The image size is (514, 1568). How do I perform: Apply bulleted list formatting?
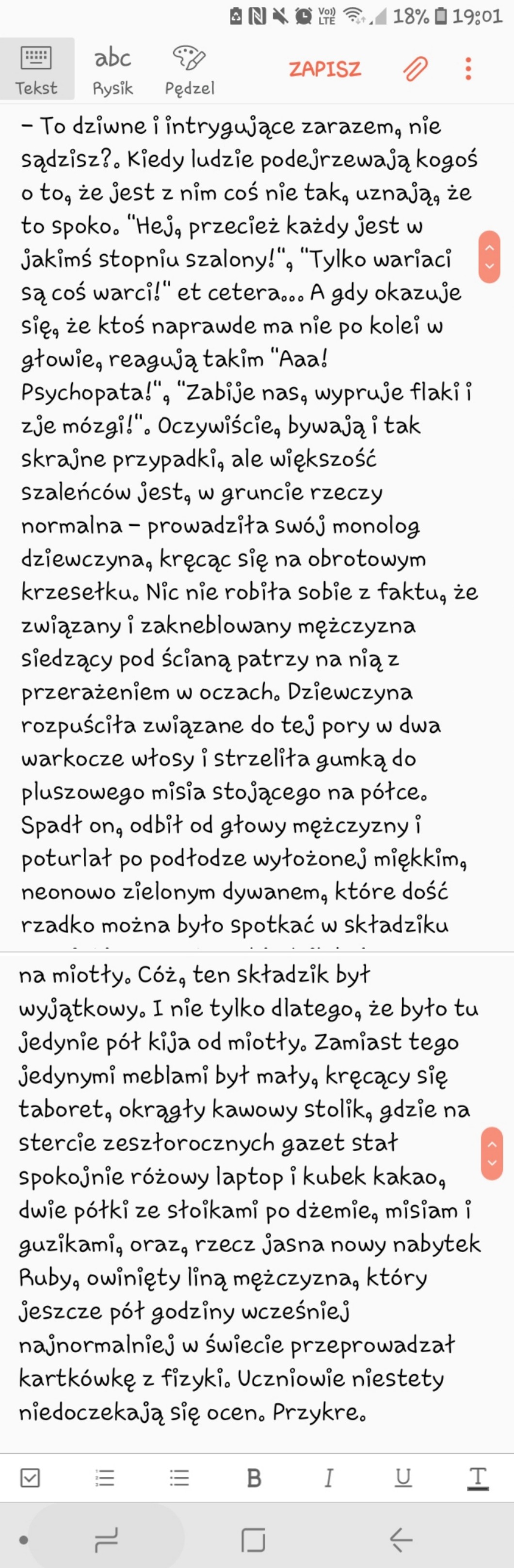click(179, 1478)
